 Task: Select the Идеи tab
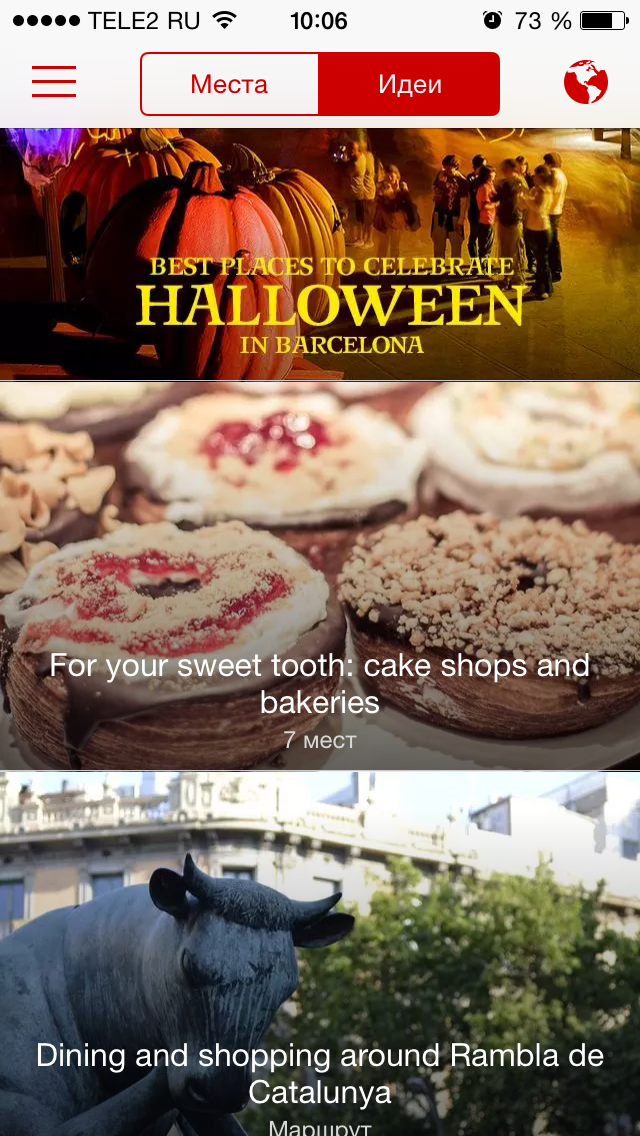(409, 84)
